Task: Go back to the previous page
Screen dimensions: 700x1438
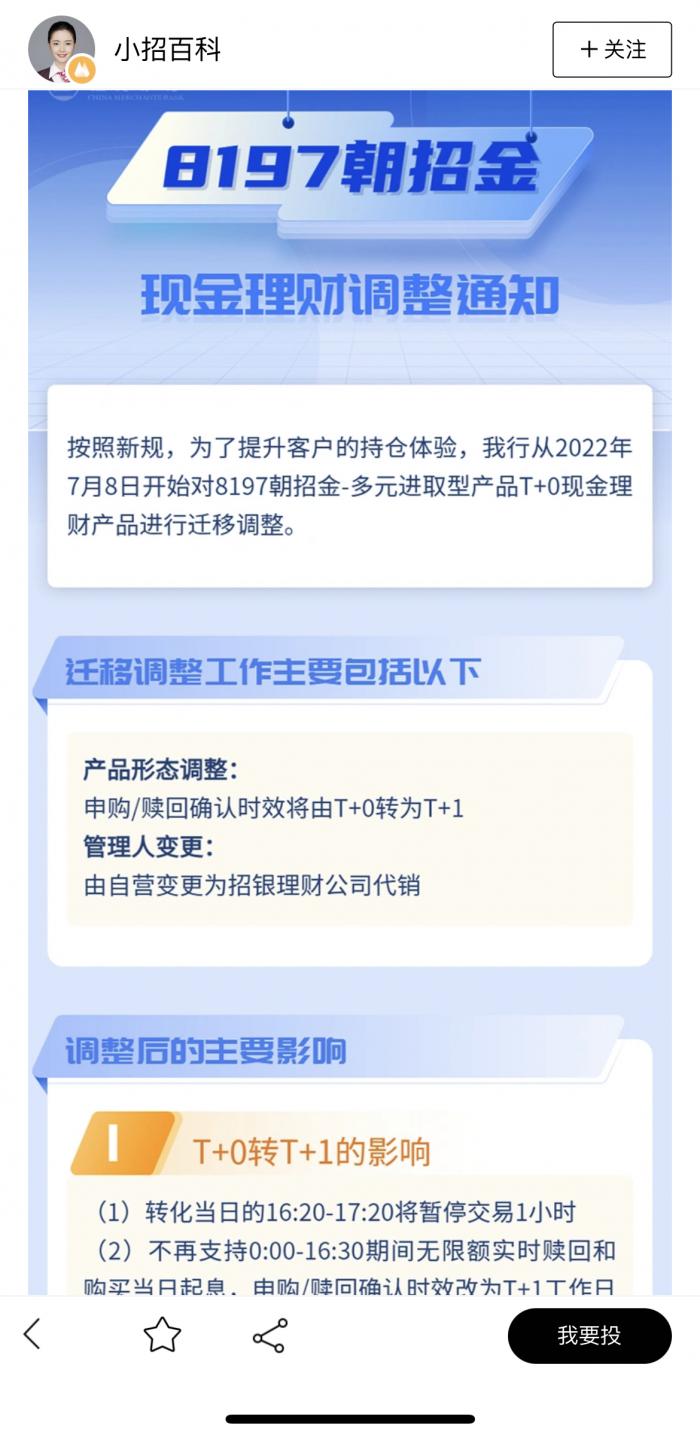Action: pyautogui.click(x=33, y=1334)
